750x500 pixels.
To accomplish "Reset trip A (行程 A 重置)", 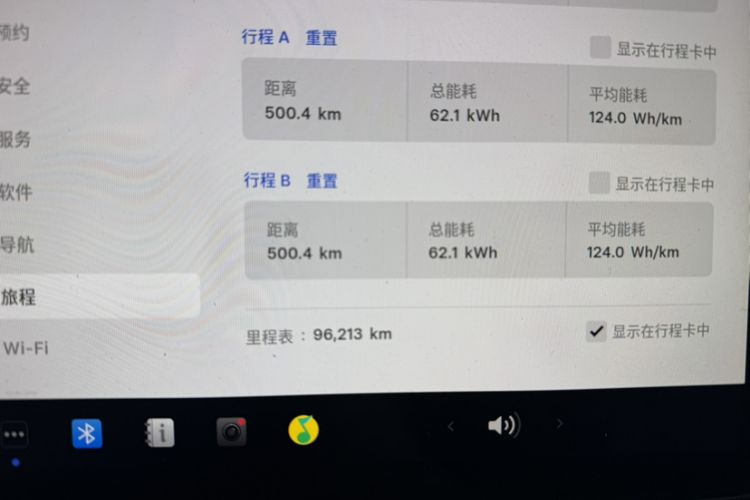I will 321,38.
